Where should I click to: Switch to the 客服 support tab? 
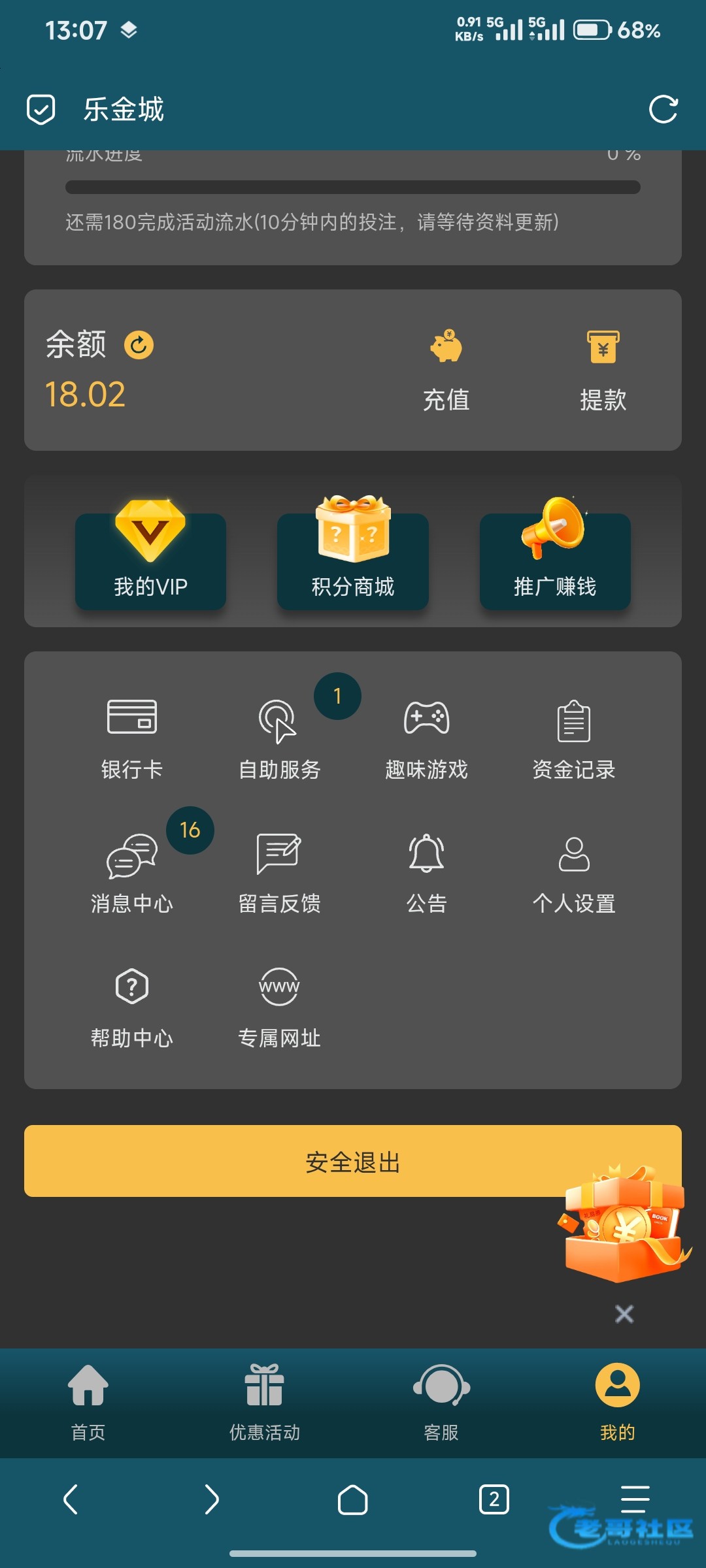tap(441, 1403)
